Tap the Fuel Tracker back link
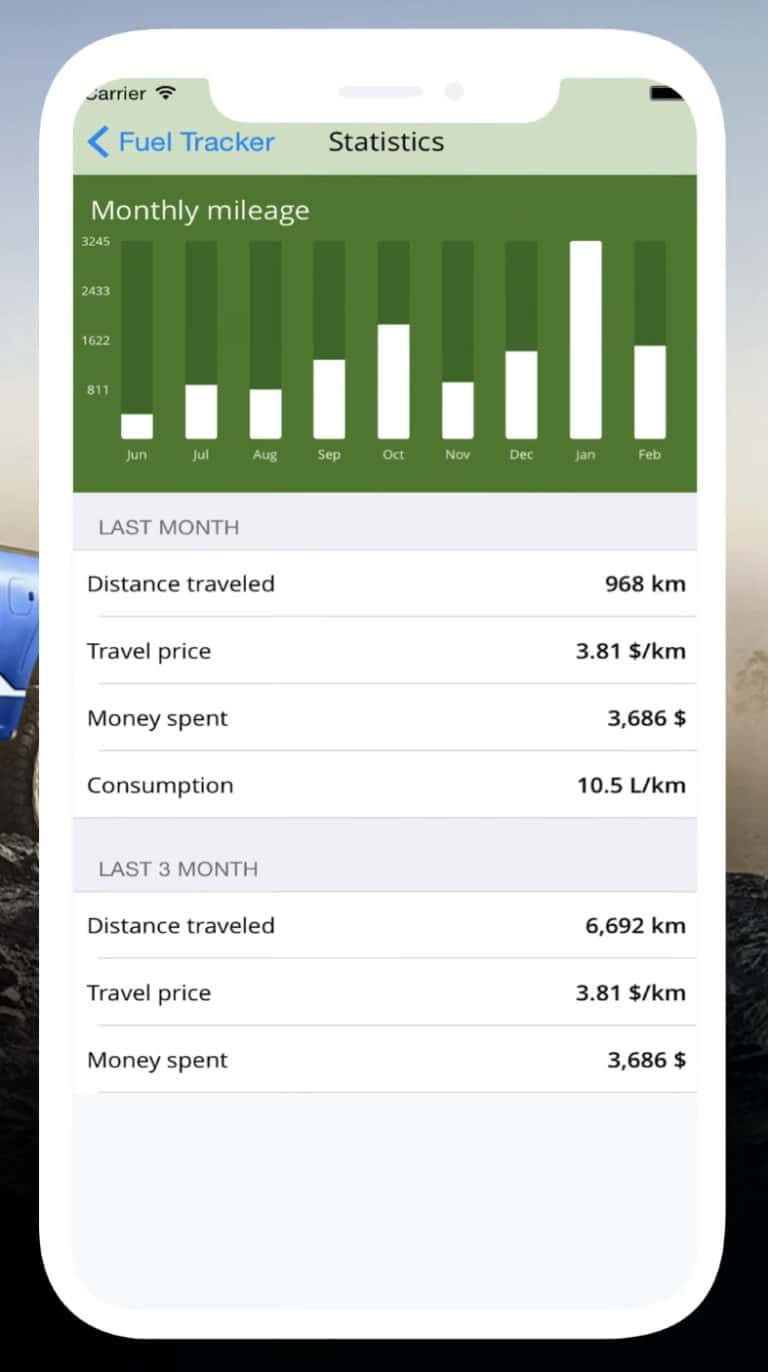Viewport: 768px width, 1372px height. pyautogui.click(x=196, y=142)
